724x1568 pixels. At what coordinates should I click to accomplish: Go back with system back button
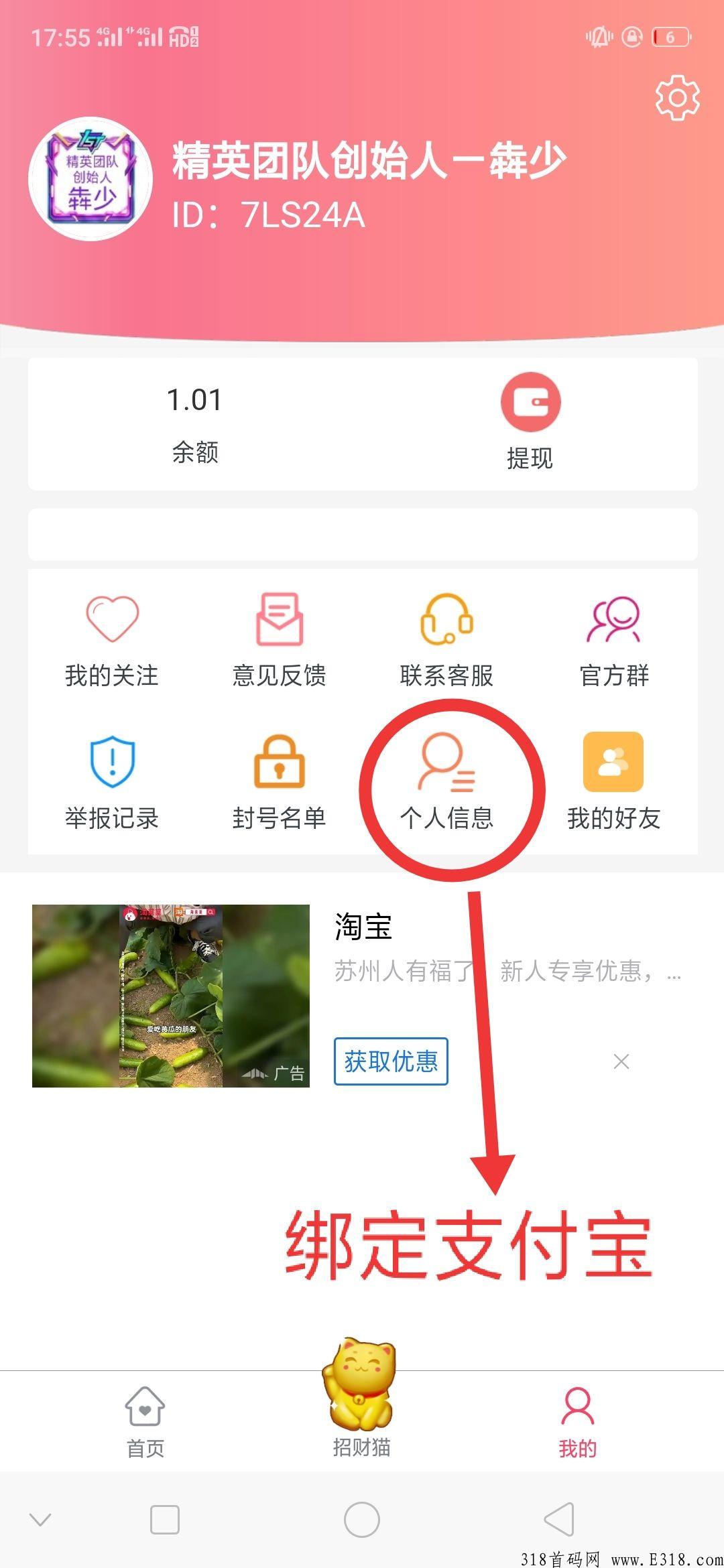pyautogui.click(x=559, y=1519)
